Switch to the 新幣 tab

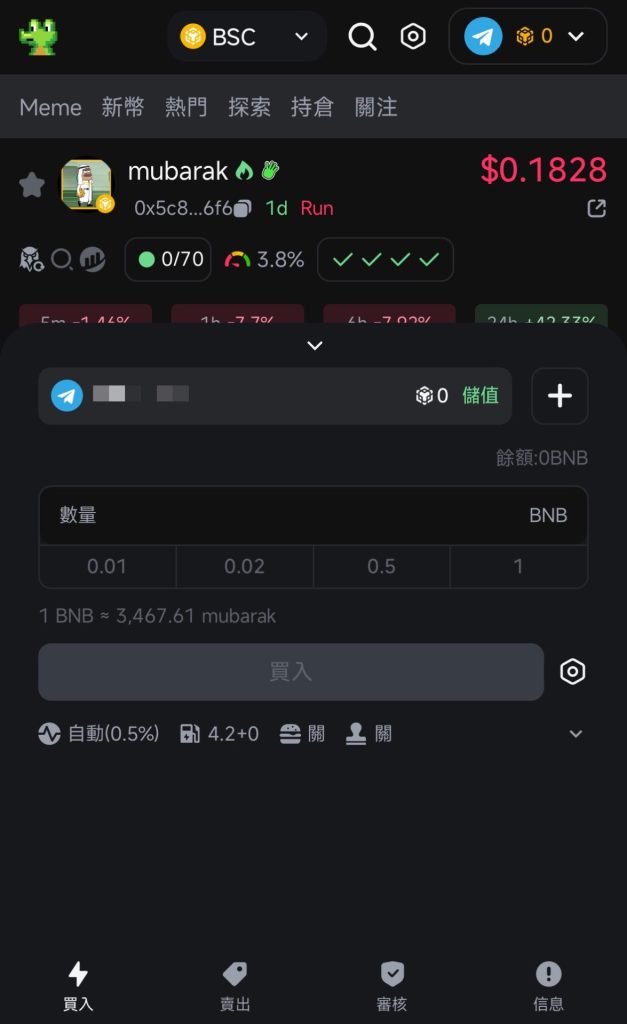[x=123, y=107]
